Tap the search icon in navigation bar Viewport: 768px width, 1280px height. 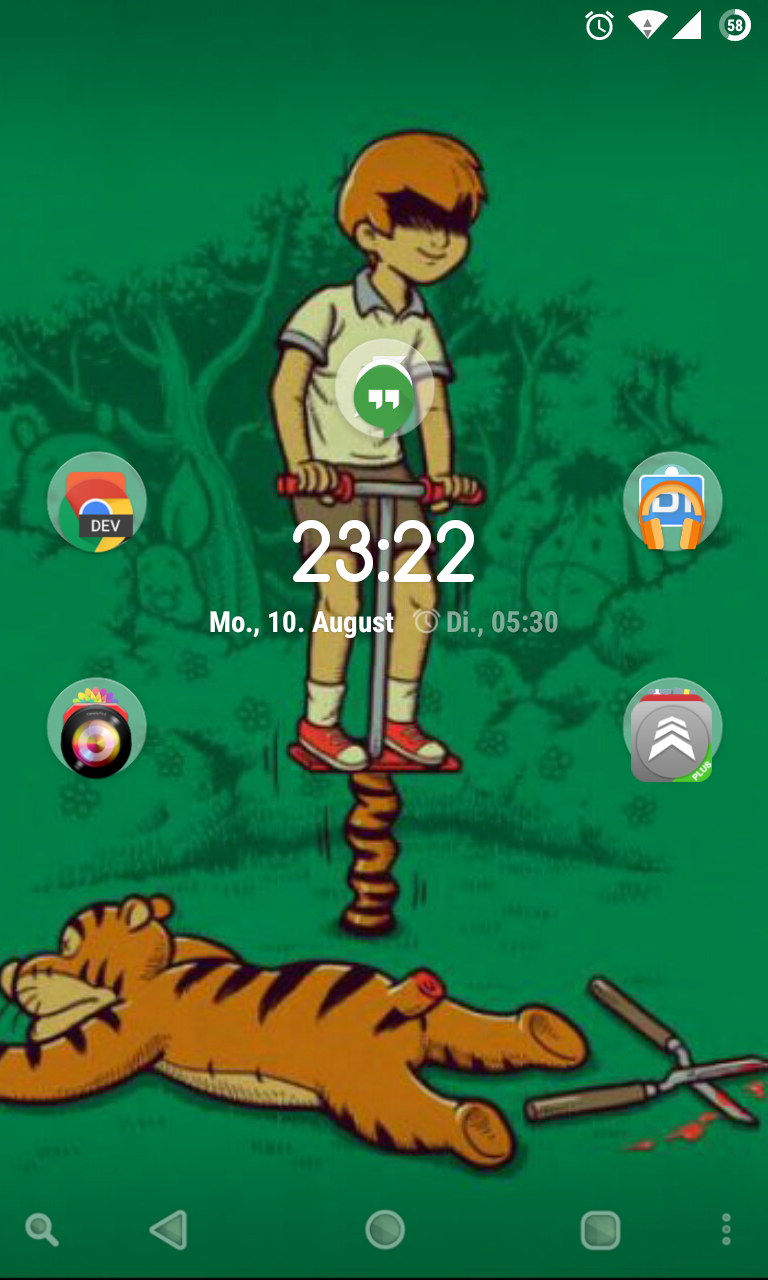[x=41, y=1229]
